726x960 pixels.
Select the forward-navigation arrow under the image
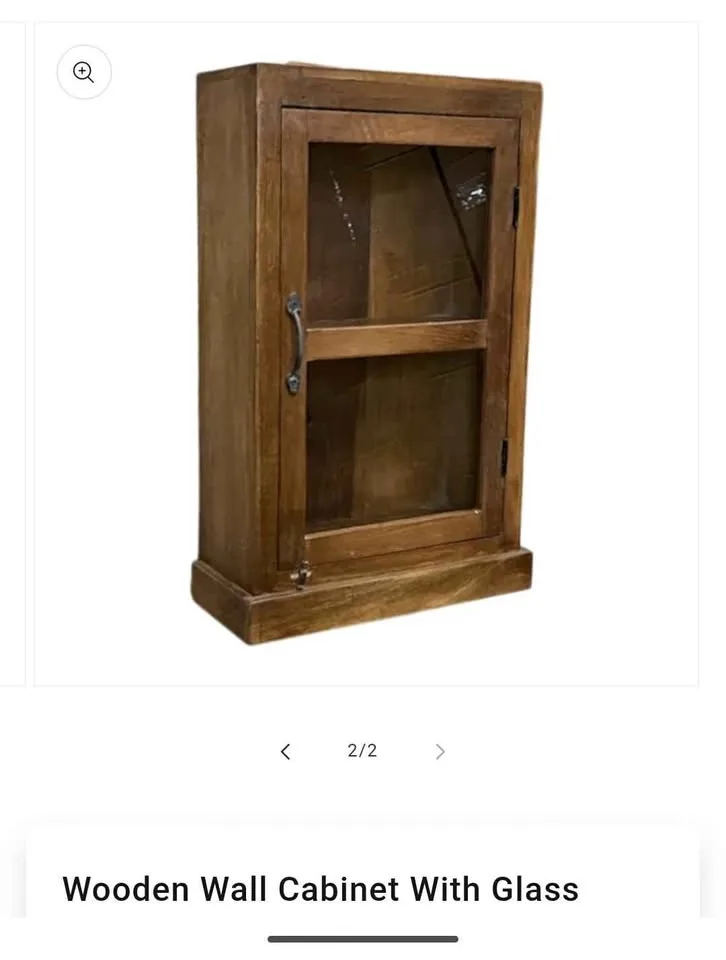coord(440,751)
